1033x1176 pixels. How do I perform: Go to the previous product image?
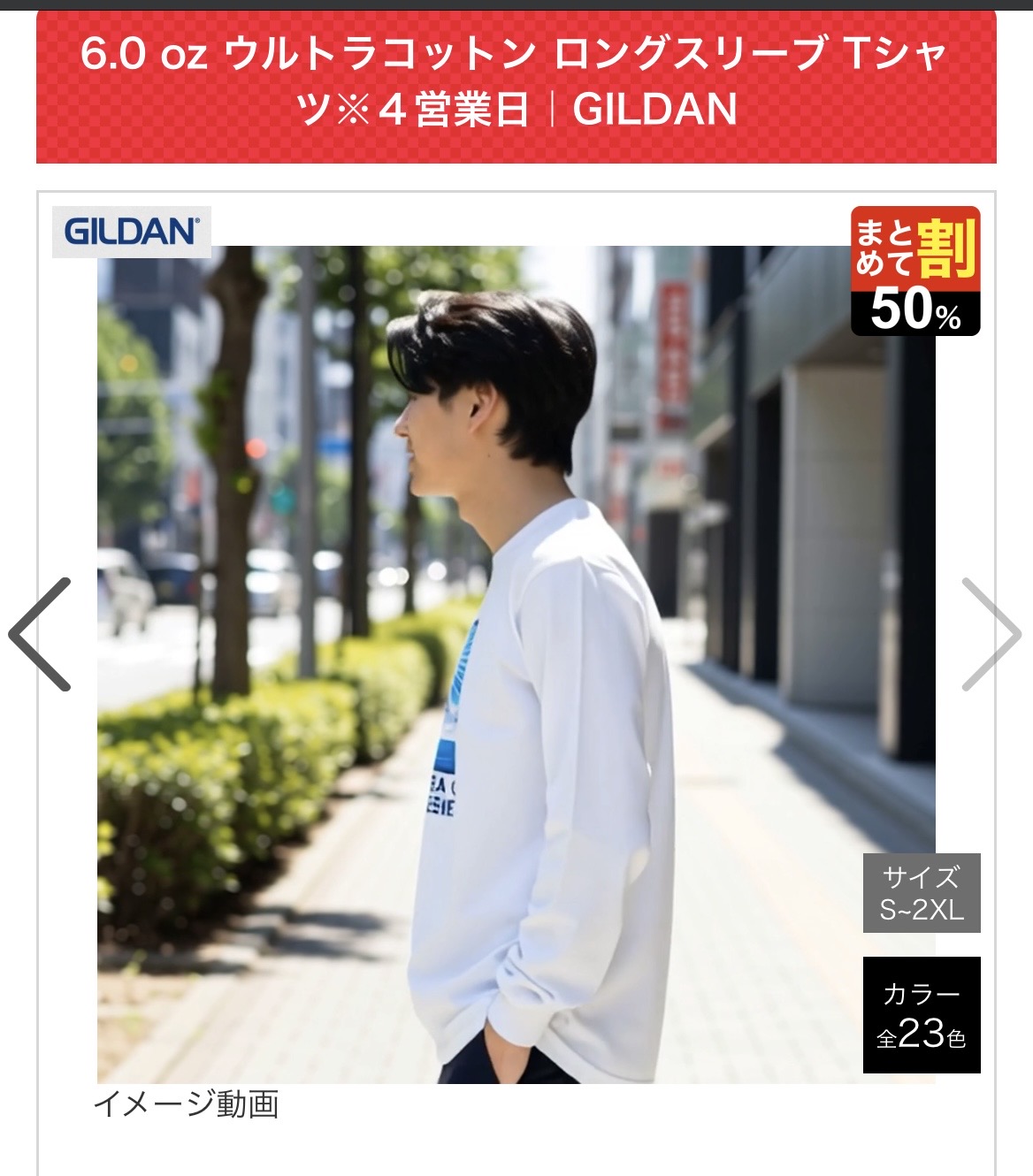40,634
